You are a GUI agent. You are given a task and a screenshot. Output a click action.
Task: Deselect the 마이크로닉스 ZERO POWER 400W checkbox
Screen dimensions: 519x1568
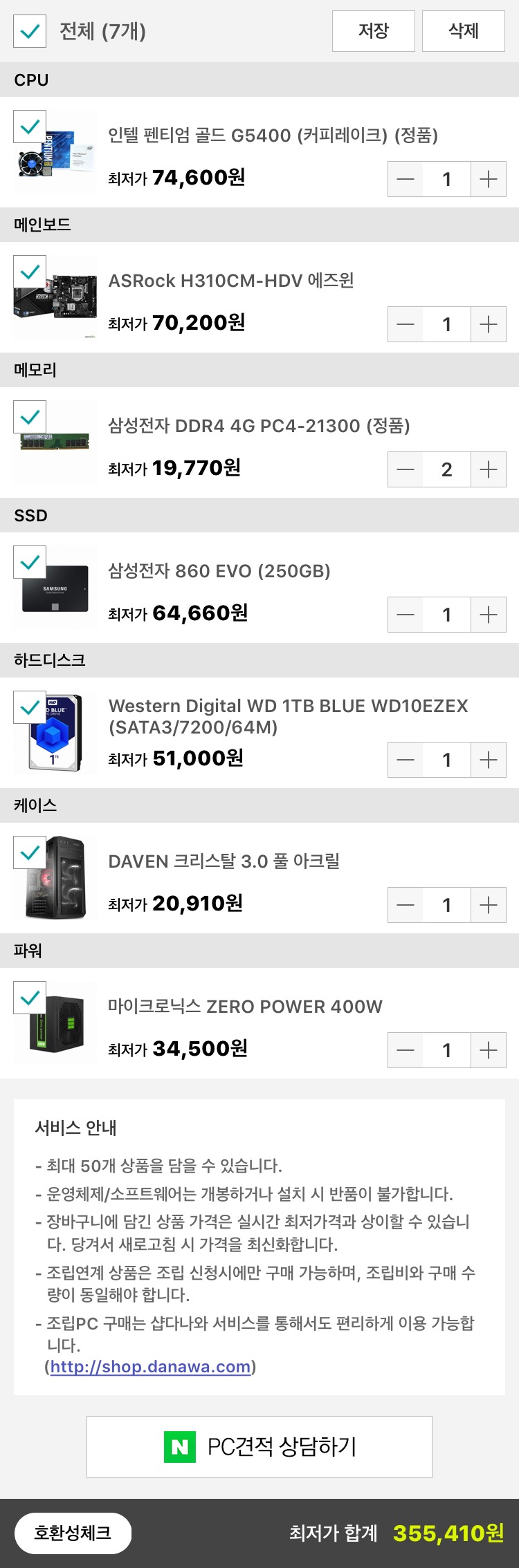point(30,998)
